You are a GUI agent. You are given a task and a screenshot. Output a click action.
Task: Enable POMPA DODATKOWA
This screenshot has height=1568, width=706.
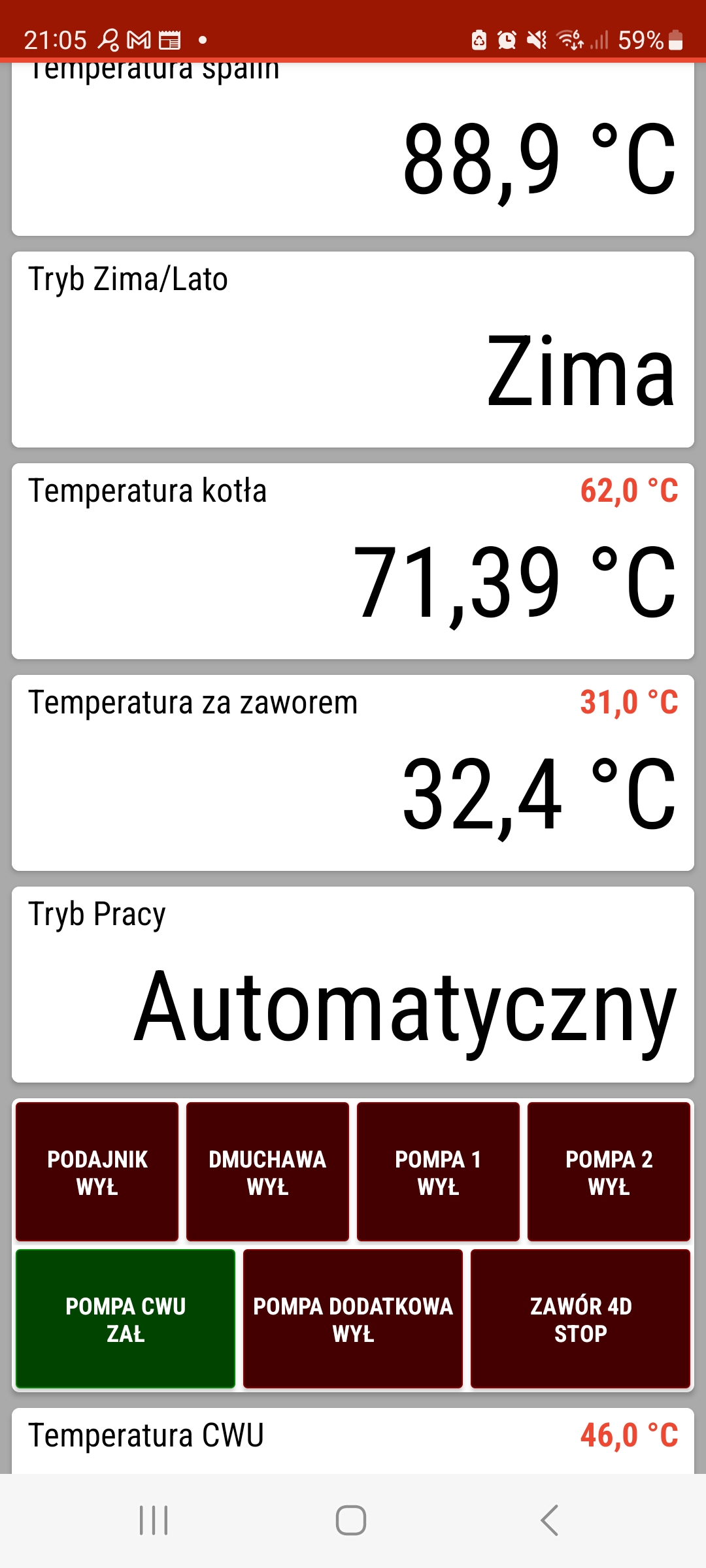(x=353, y=1318)
